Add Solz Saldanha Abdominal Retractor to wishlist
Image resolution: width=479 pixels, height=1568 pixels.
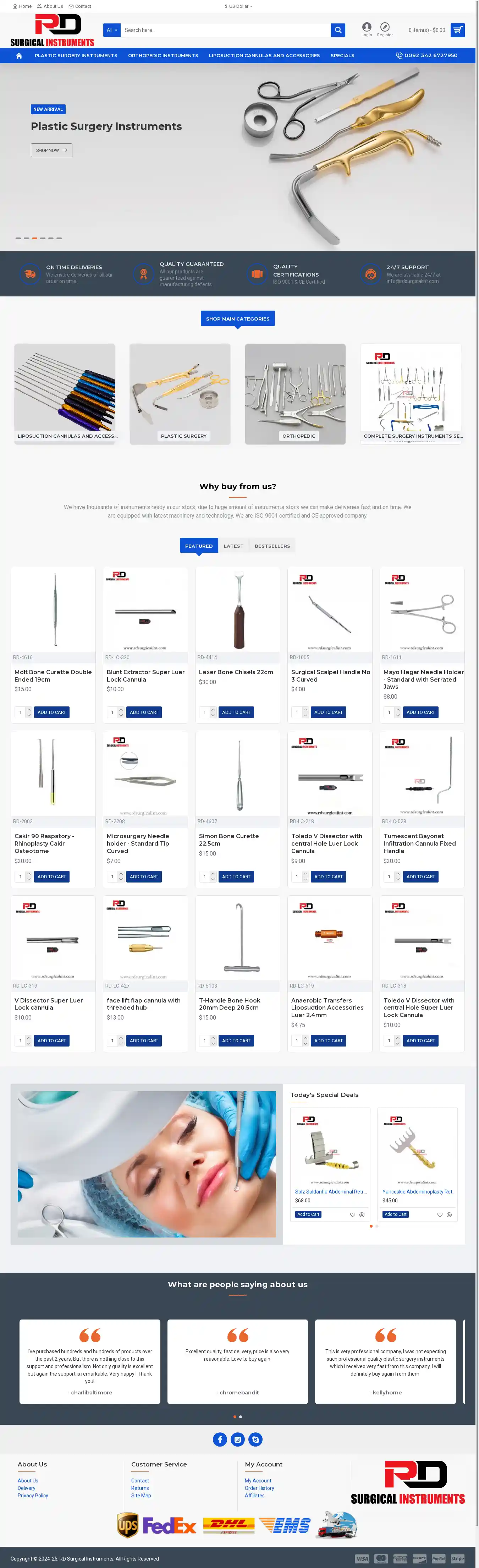pos(352,1214)
